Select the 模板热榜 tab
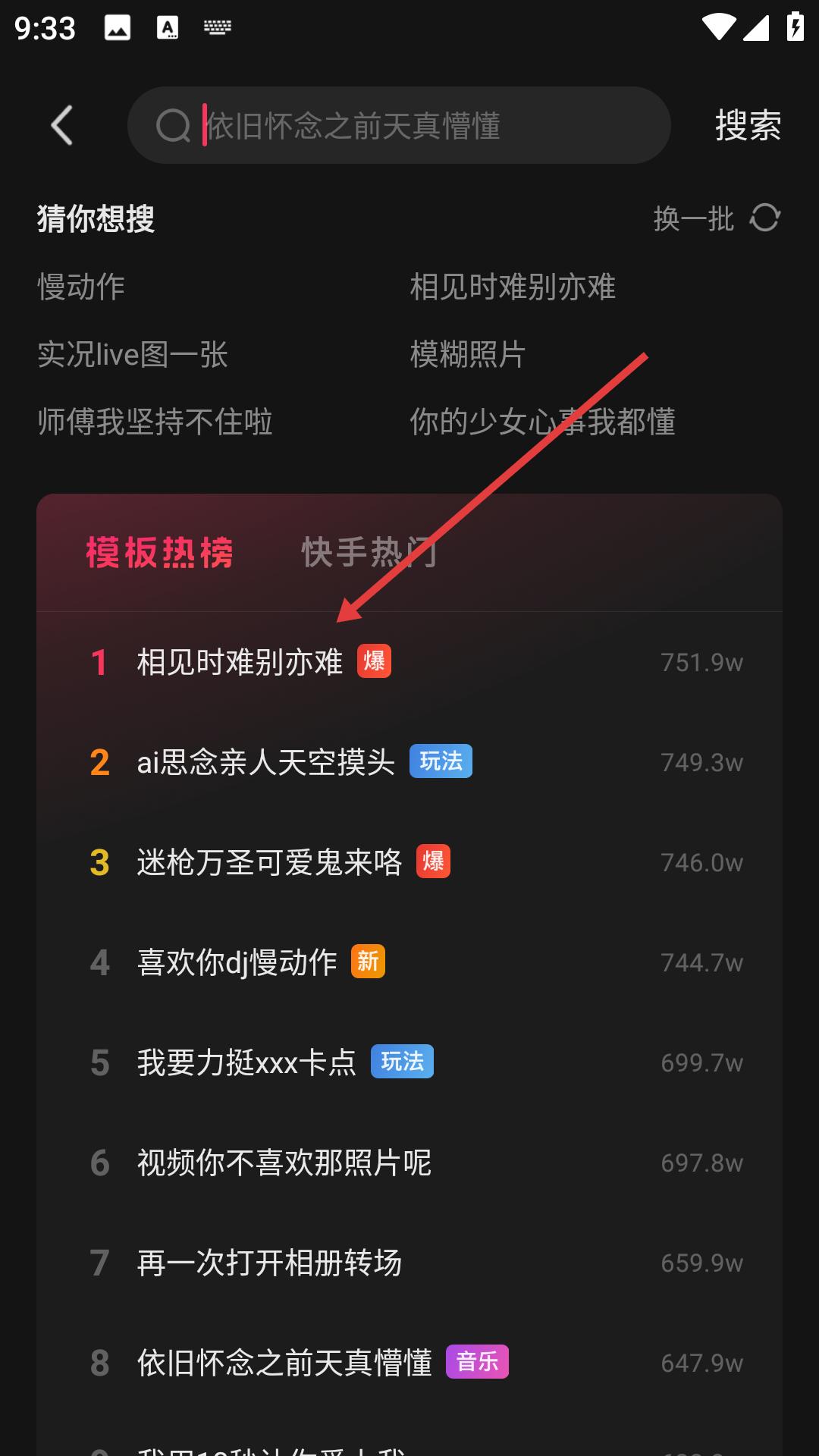 pos(159,552)
